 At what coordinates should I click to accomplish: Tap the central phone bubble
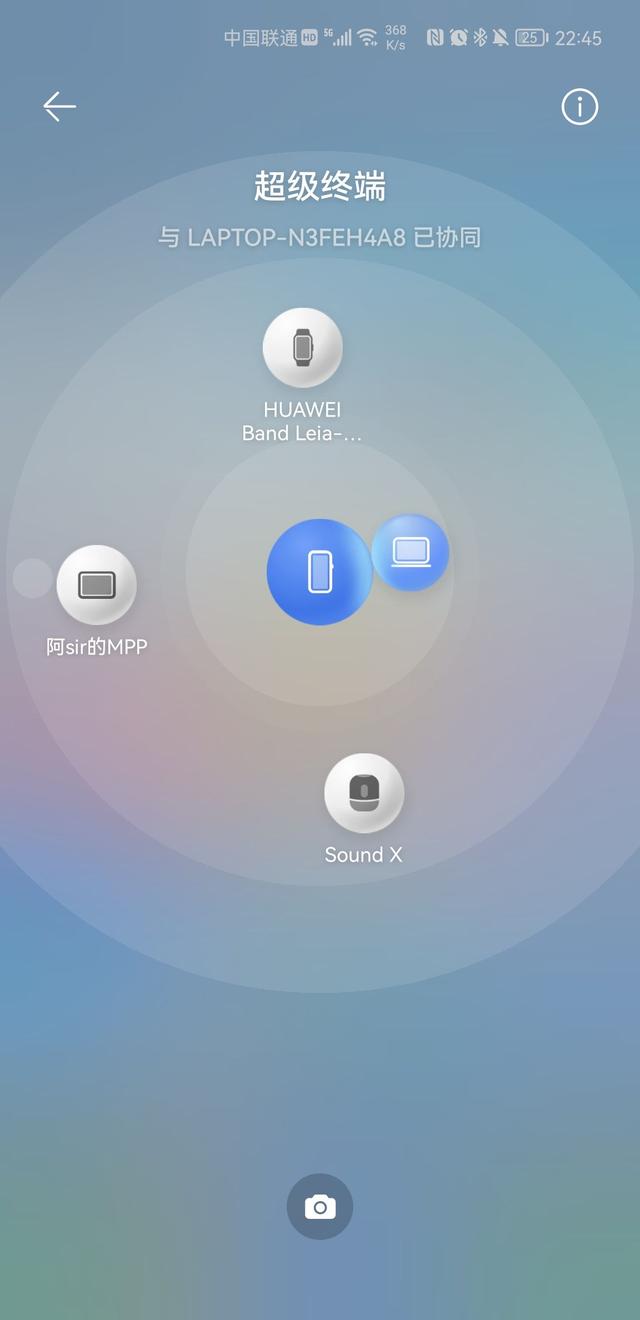pyautogui.click(x=319, y=572)
